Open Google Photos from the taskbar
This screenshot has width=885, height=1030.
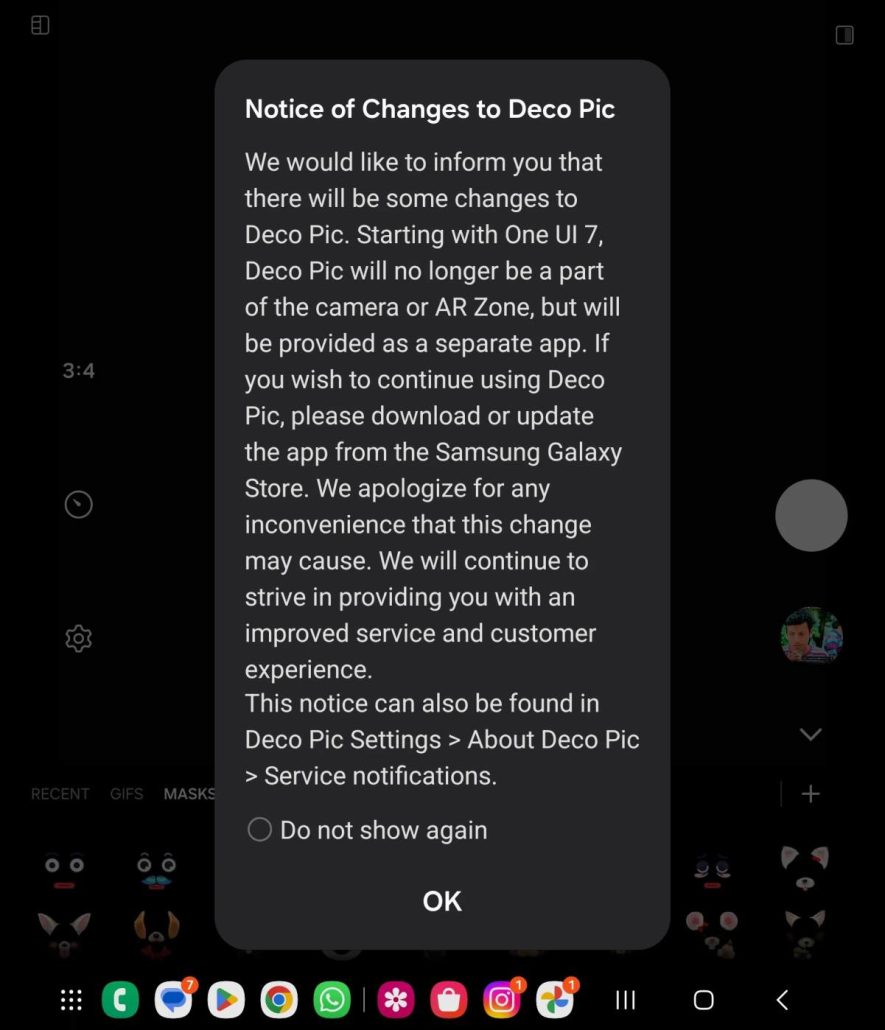[554, 999]
